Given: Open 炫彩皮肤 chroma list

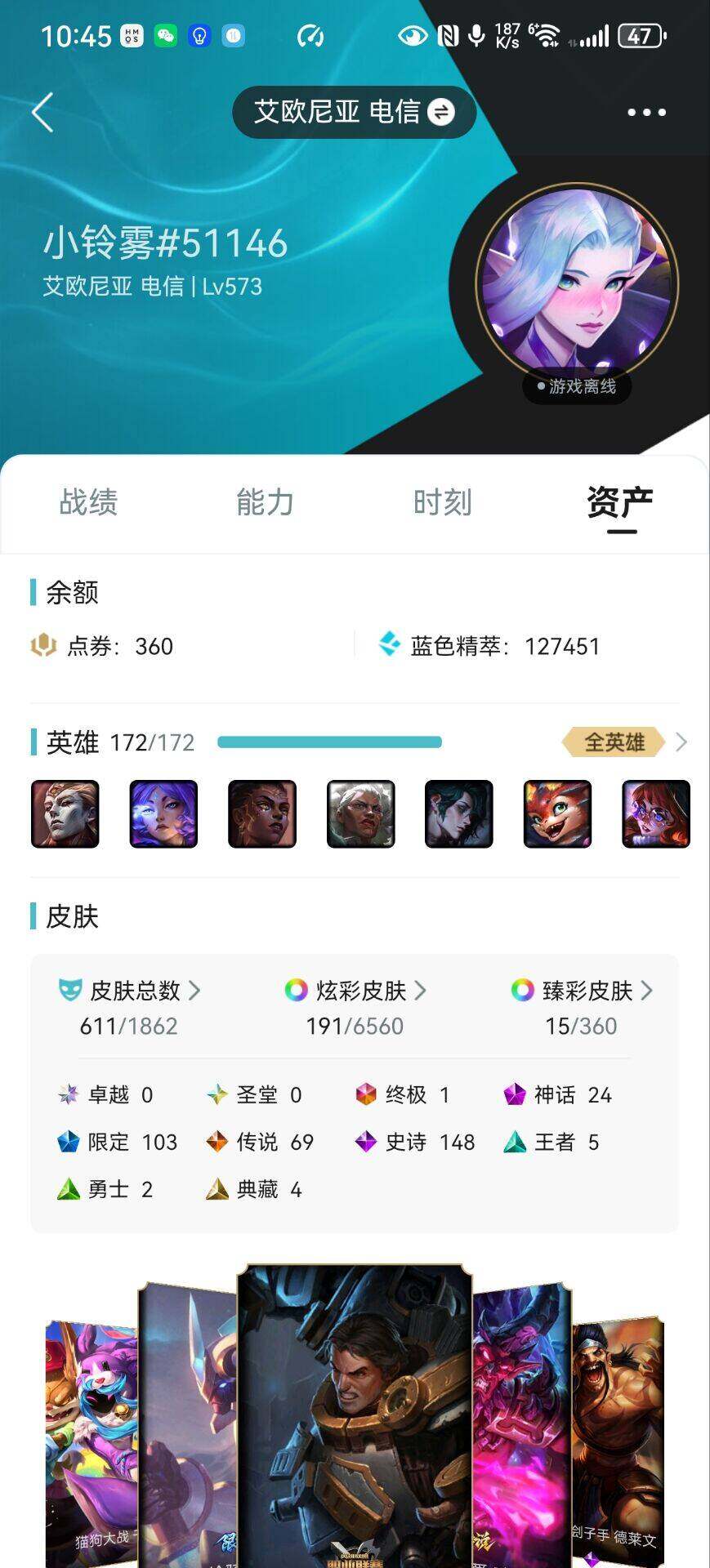Looking at the screenshot, I should [355, 991].
